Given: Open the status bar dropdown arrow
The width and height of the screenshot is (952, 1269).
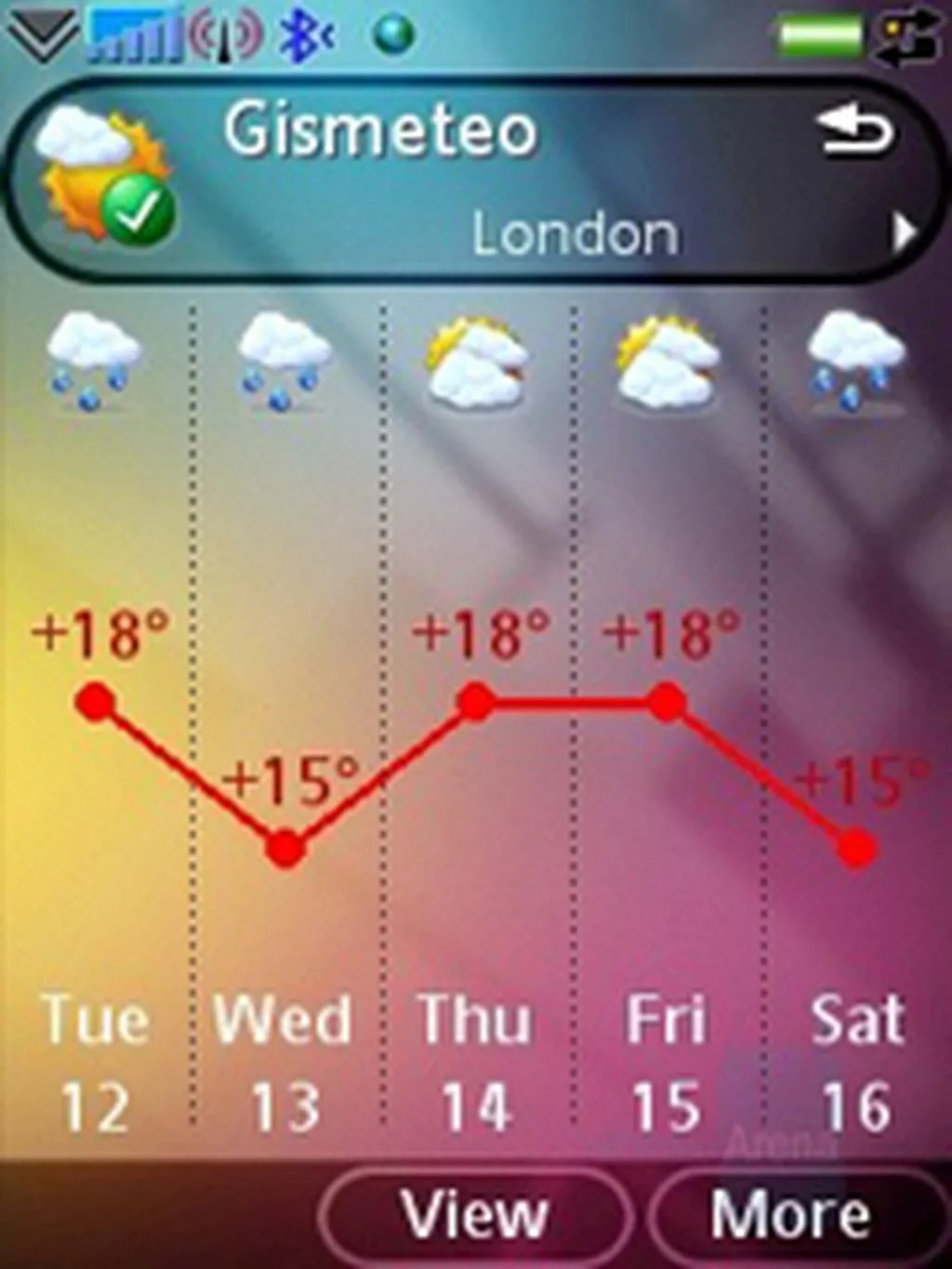Looking at the screenshot, I should coord(42,37).
